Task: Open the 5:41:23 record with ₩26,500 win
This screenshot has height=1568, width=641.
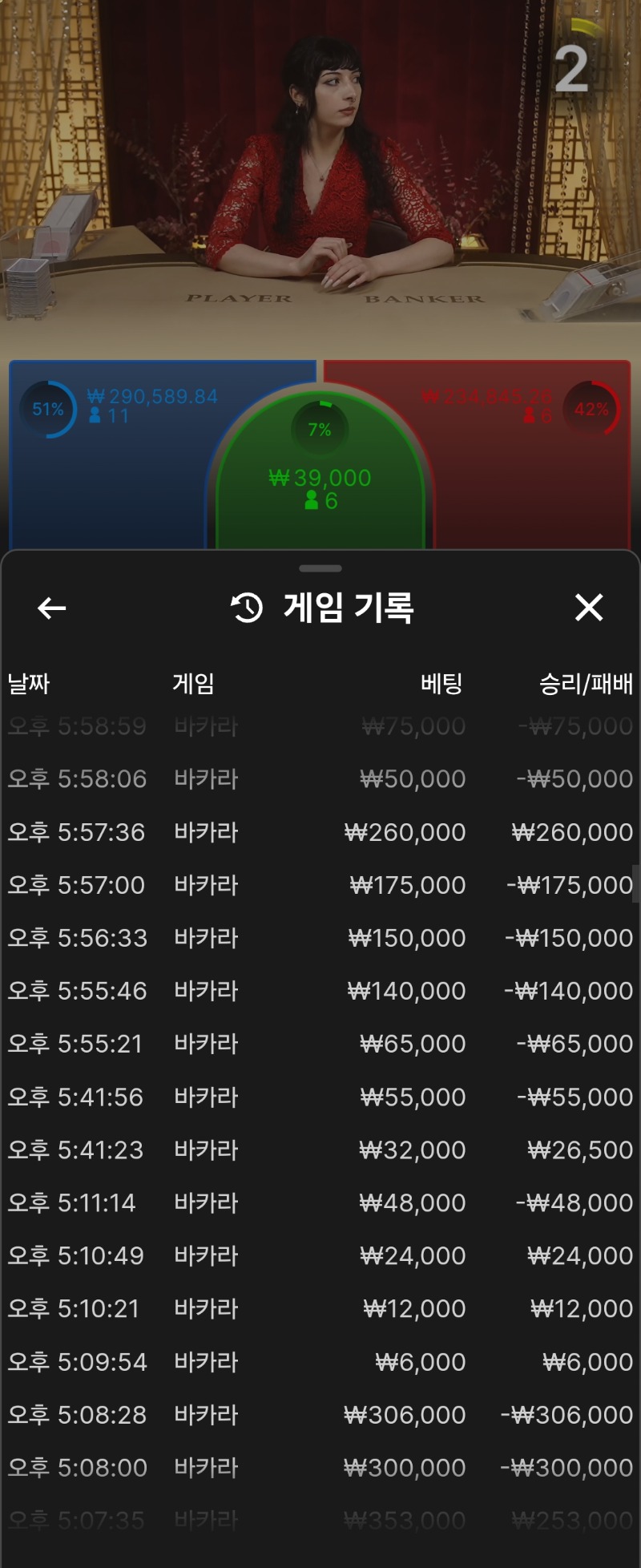Action: (x=320, y=1150)
